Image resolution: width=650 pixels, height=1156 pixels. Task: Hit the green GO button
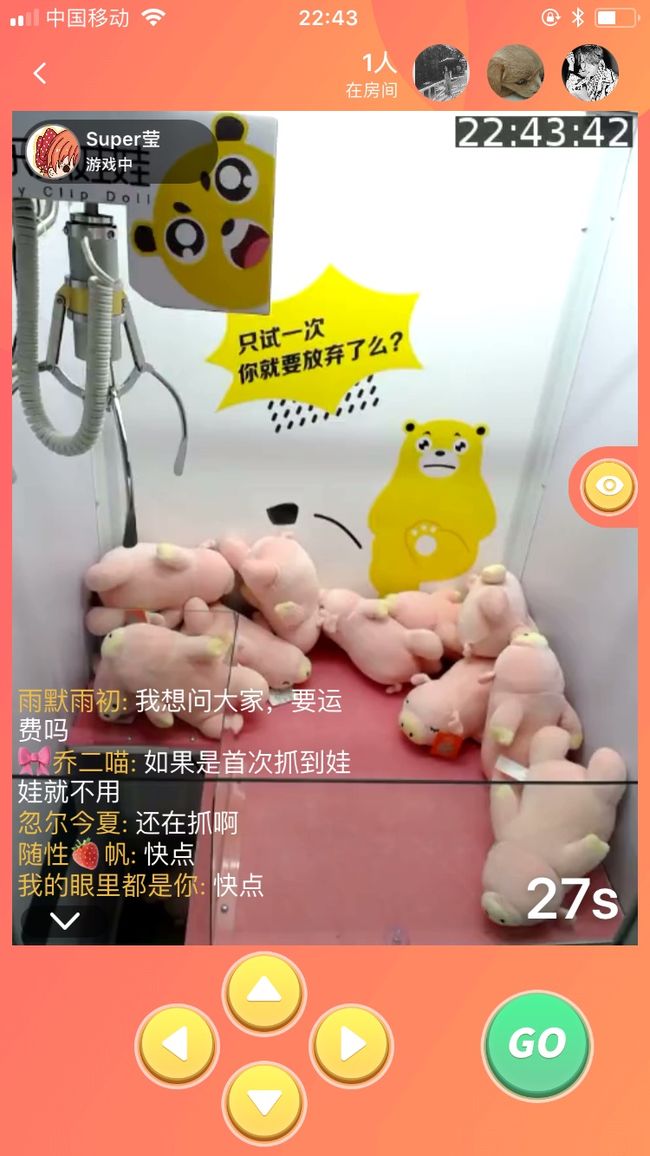[x=537, y=1045]
